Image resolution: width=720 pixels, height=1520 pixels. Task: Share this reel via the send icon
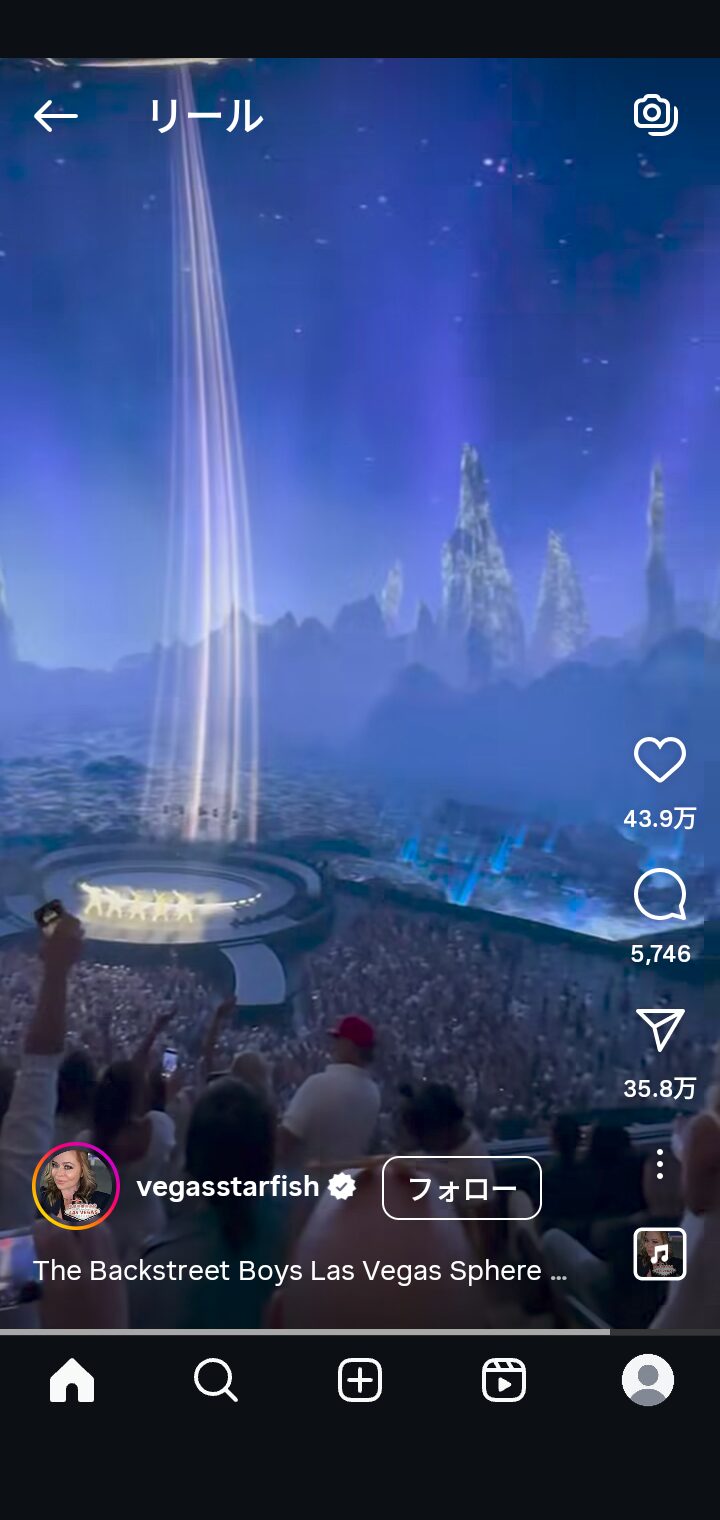(x=660, y=1030)
